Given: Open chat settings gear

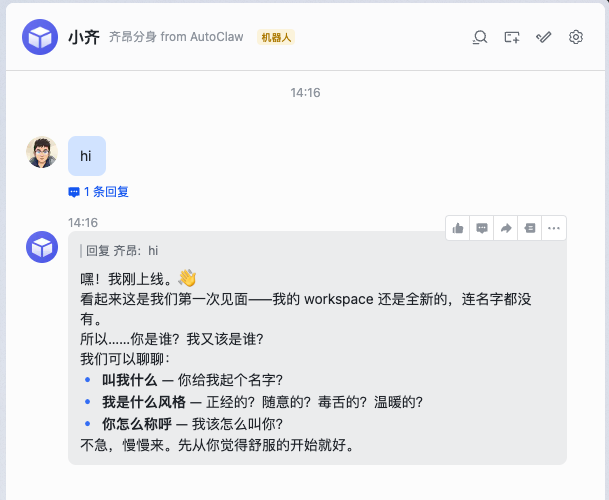Looking at the screenshot, I should point(576,37).
